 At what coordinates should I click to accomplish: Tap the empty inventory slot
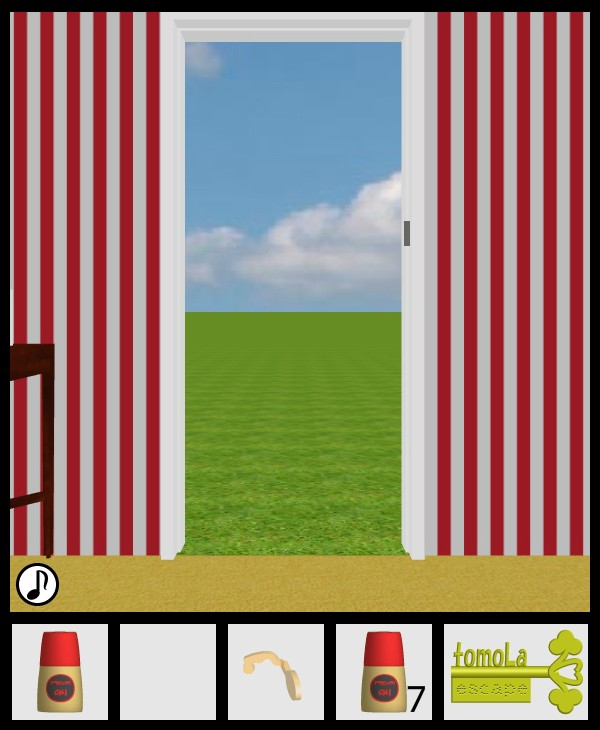[168, 672]
